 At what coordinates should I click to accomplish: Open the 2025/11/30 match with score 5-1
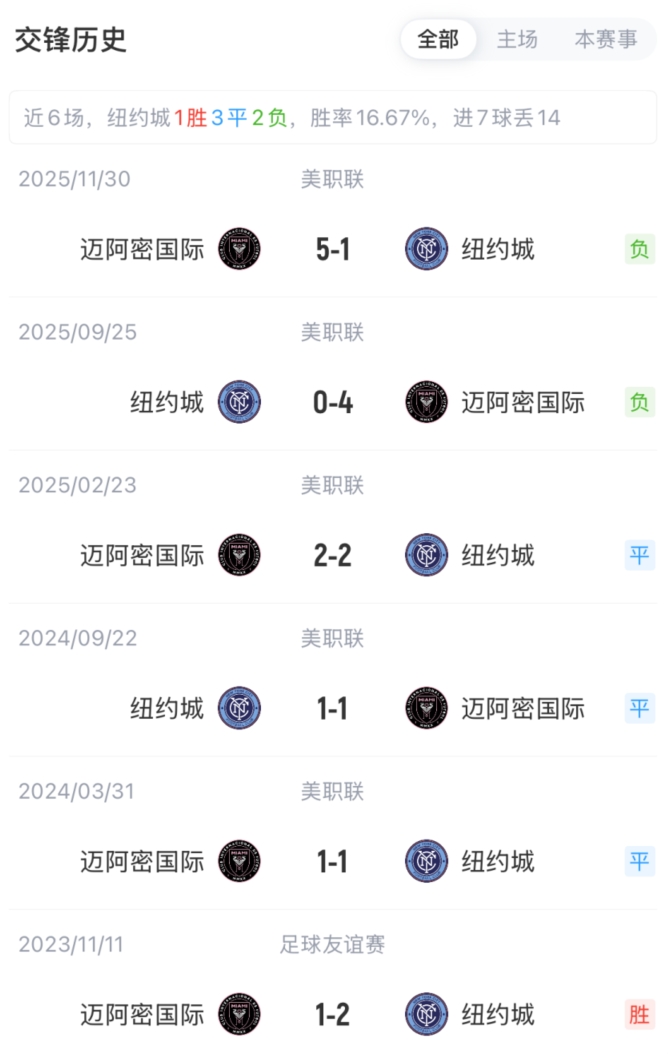point(333,249)
